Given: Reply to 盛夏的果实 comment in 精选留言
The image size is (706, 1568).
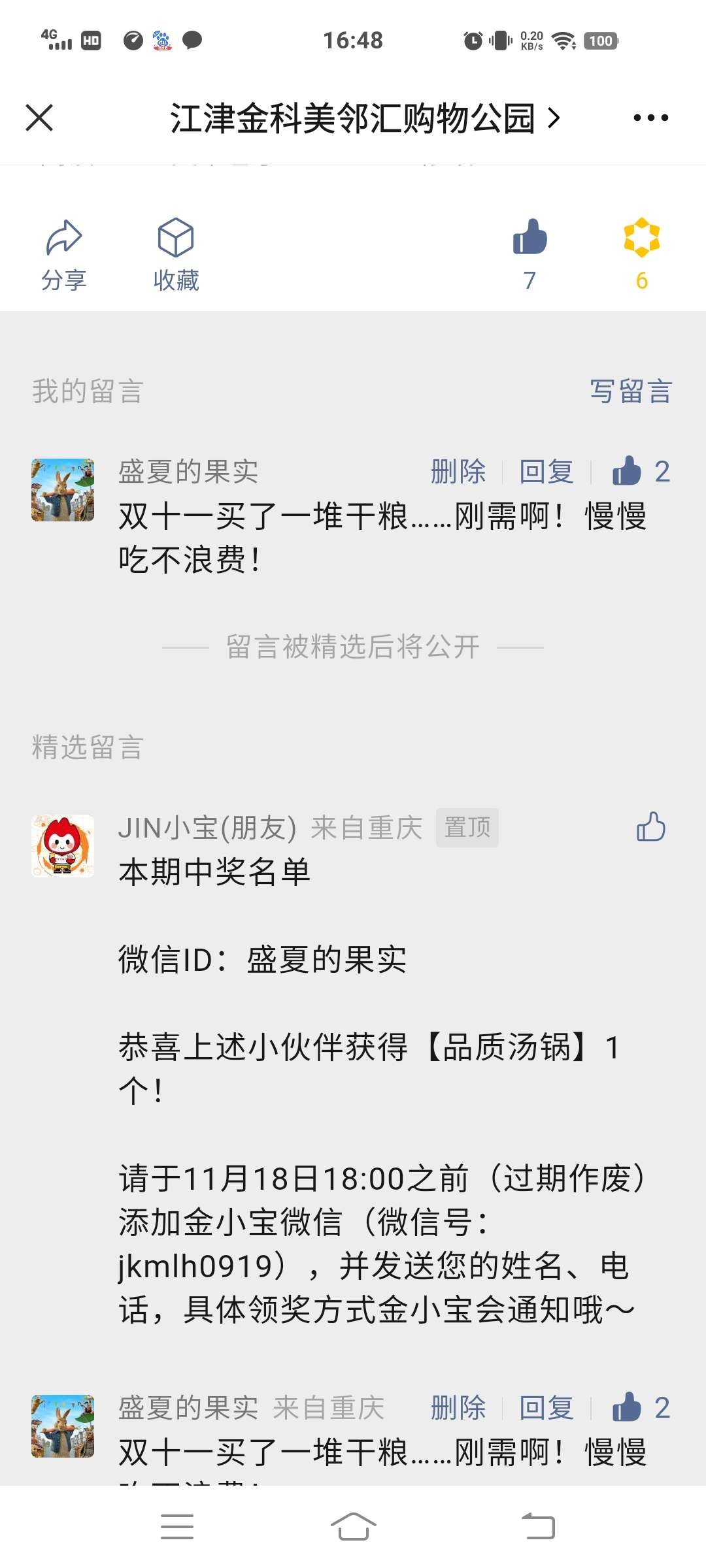Looking at the screenshot, I should pyautogui.click(x=546, y=1408).
